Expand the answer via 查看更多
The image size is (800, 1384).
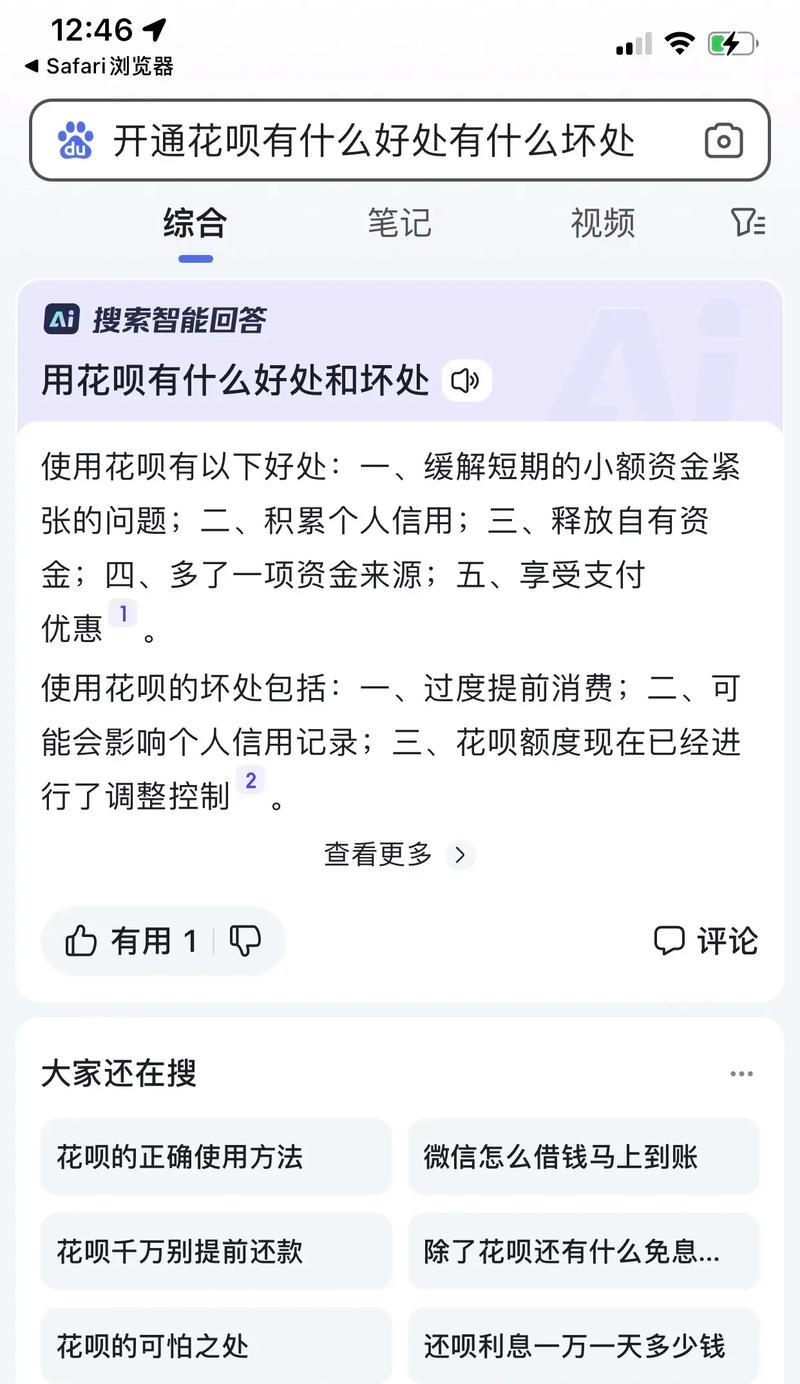pos(398,854)
